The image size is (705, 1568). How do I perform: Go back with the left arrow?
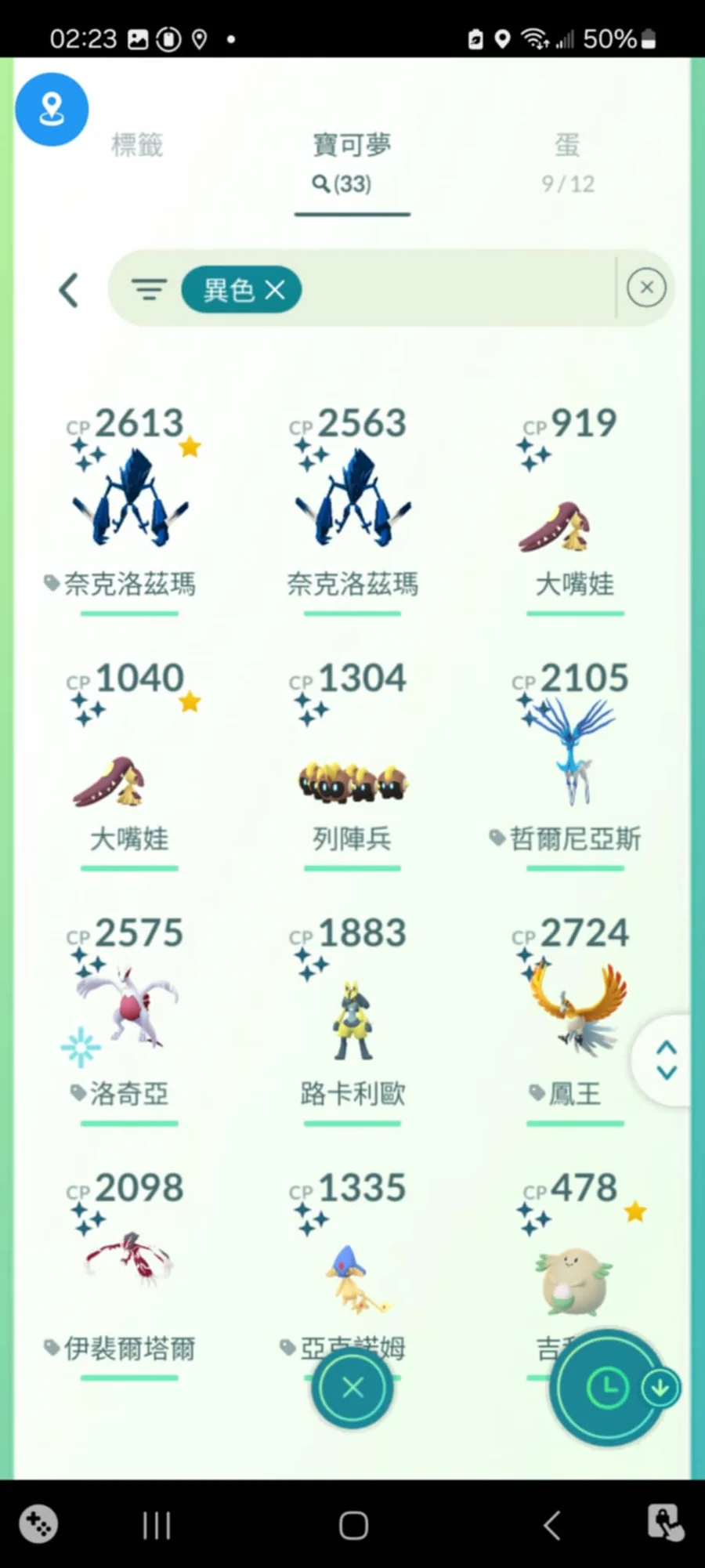[x=69, y=291]
